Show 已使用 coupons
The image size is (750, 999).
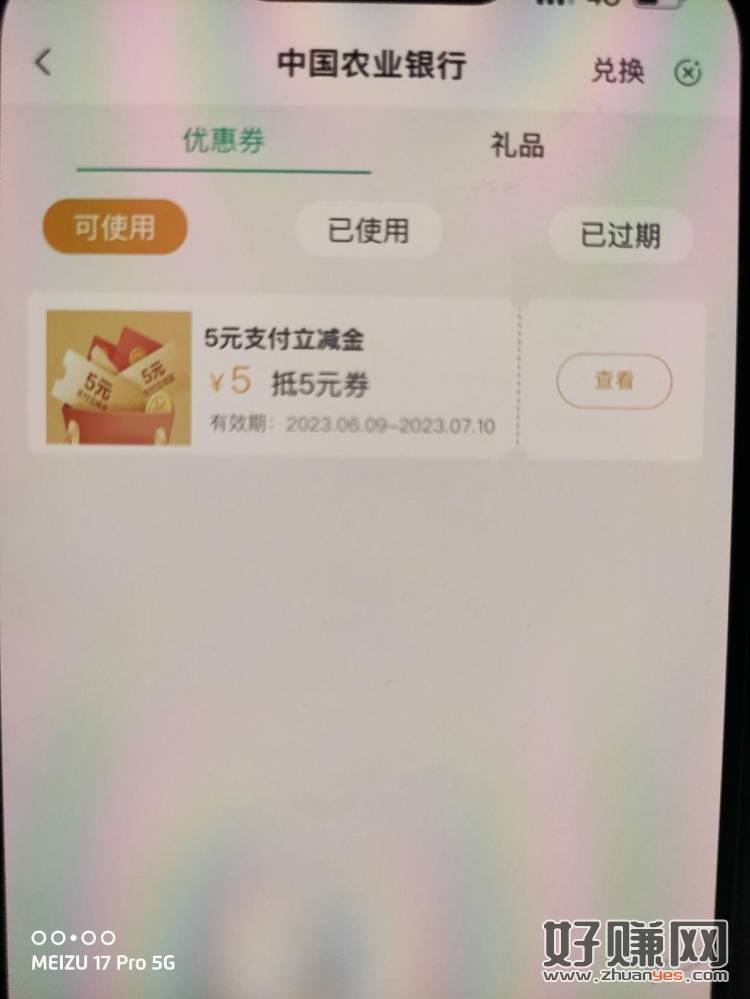[x=368, y=230]
